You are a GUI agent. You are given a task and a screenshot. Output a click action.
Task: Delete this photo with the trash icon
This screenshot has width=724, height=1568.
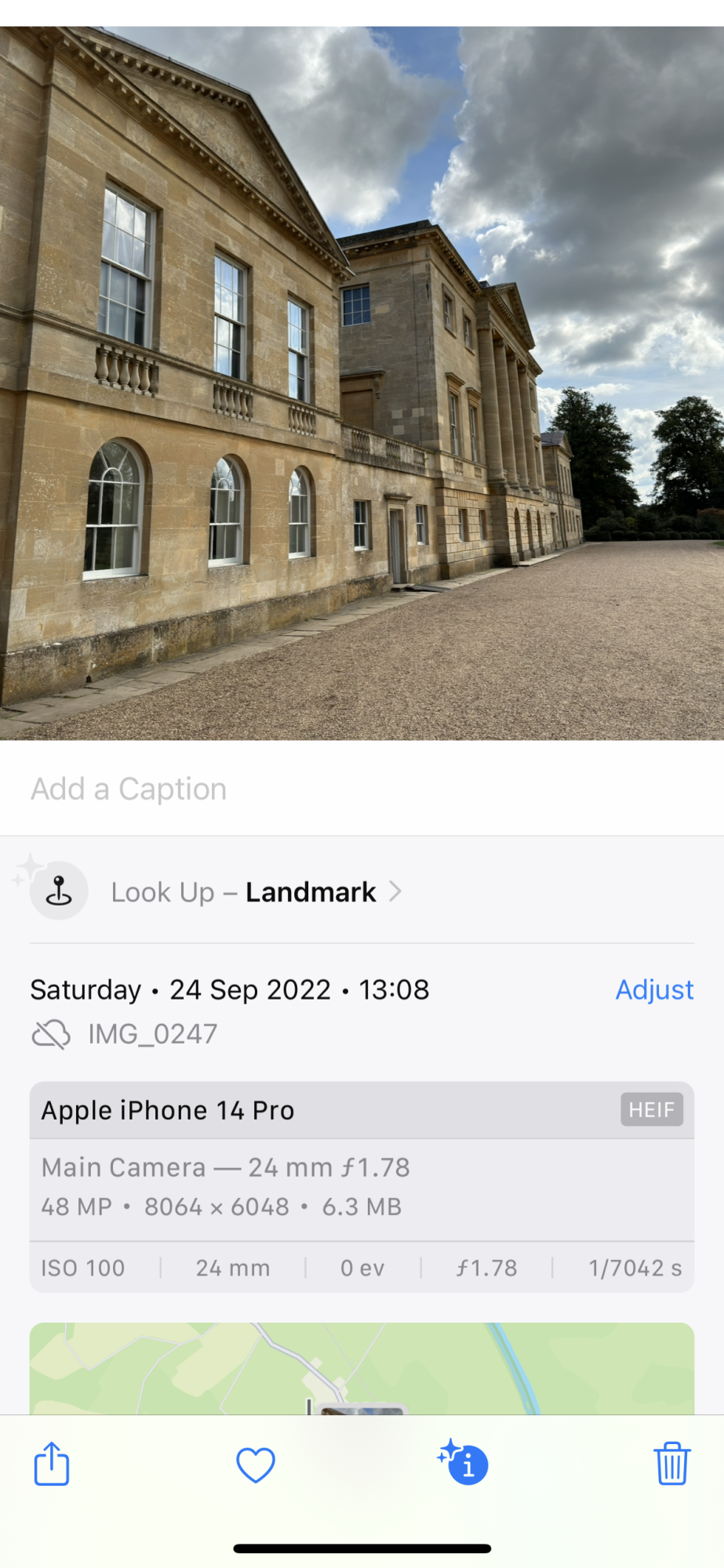[671, 1464]
